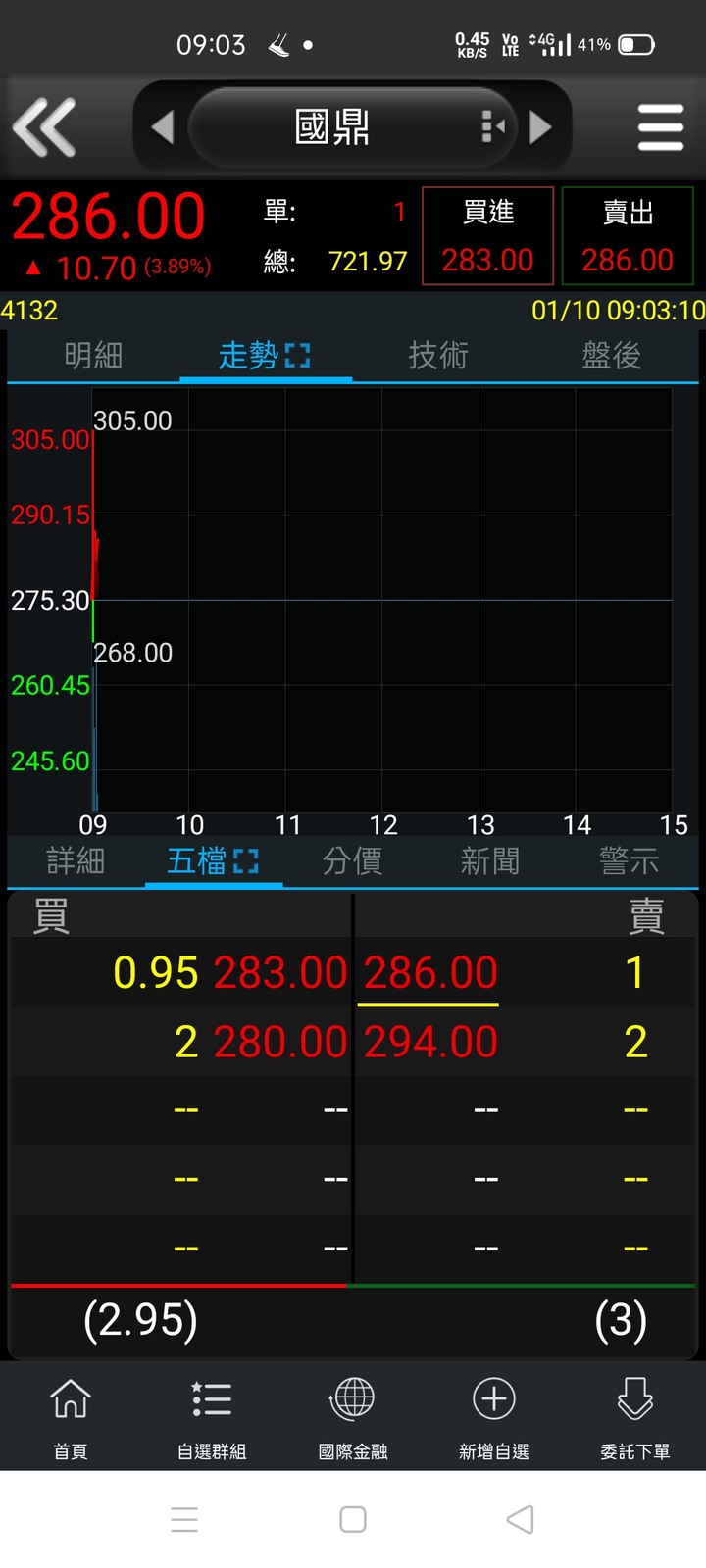Add to watchlist via 新增自選
706x1568 pixels.
pos(494,1416)
